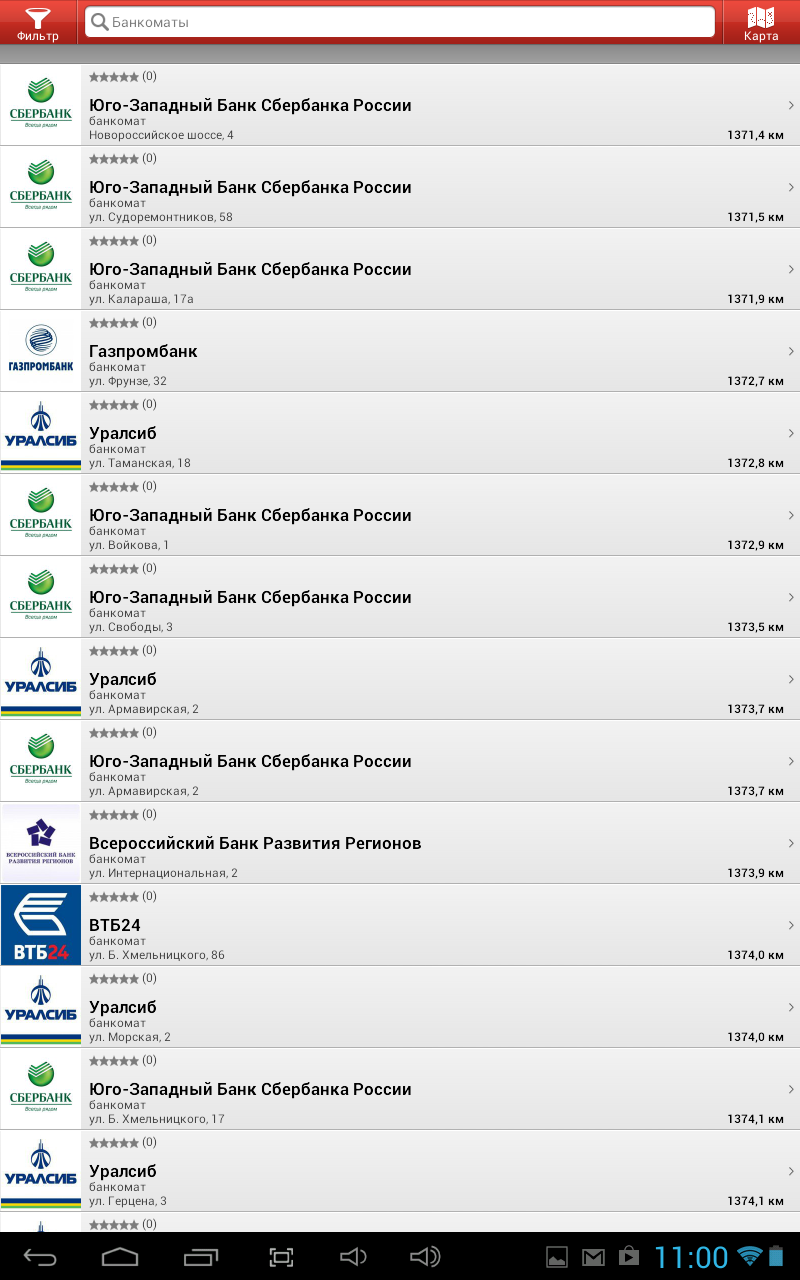Select Всероссийский Банк Развития Регионов ATM
The image size is (800, 1280).
400,843
